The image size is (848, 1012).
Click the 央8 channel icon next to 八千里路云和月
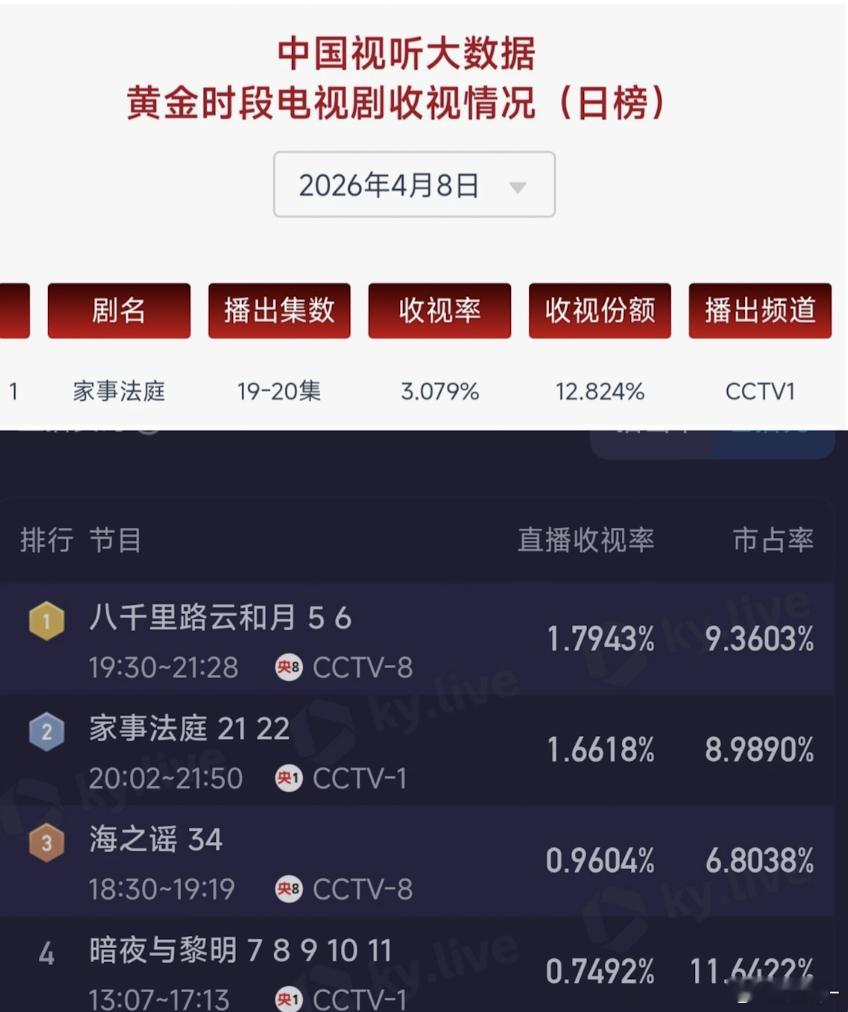tap(288, 668)
